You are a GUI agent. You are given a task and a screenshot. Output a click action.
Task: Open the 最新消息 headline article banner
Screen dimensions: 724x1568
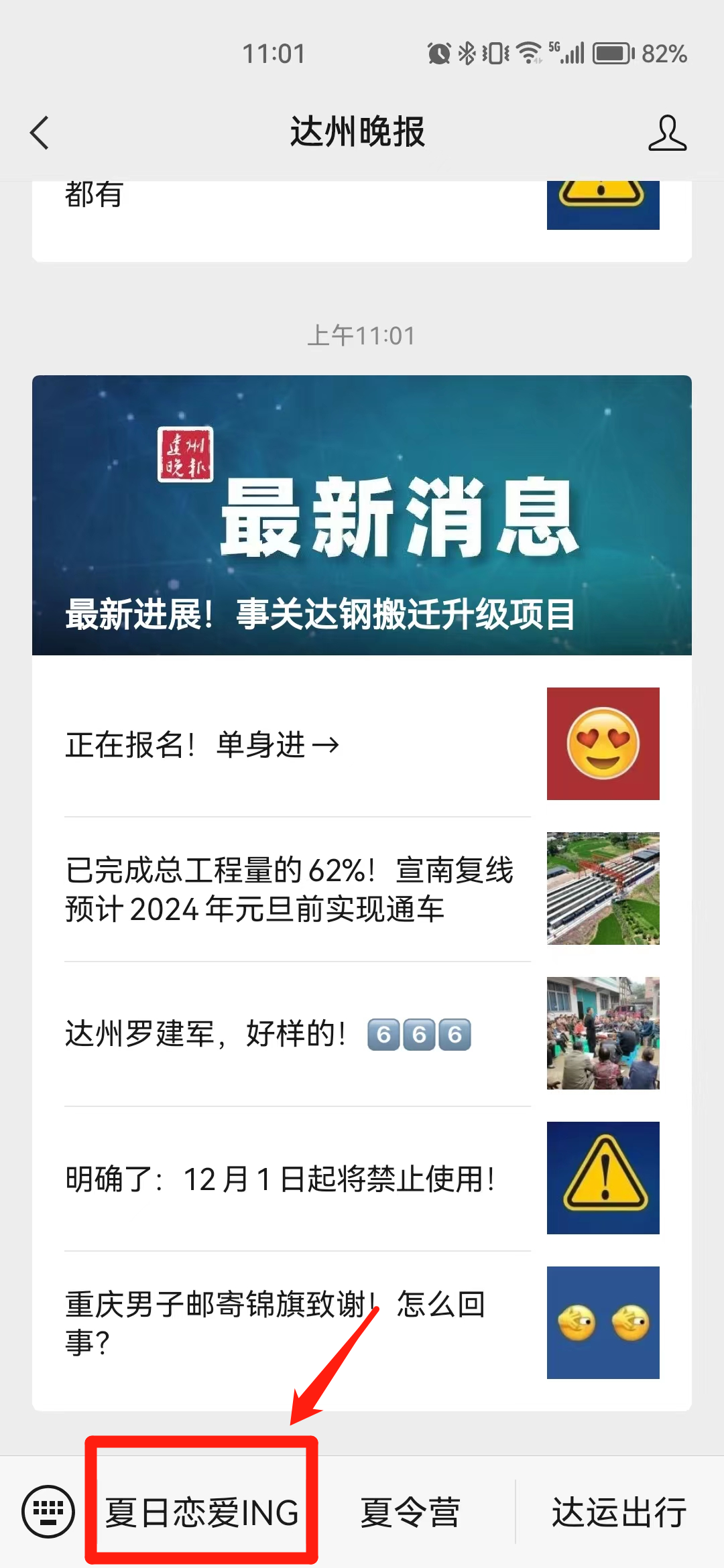362,515
